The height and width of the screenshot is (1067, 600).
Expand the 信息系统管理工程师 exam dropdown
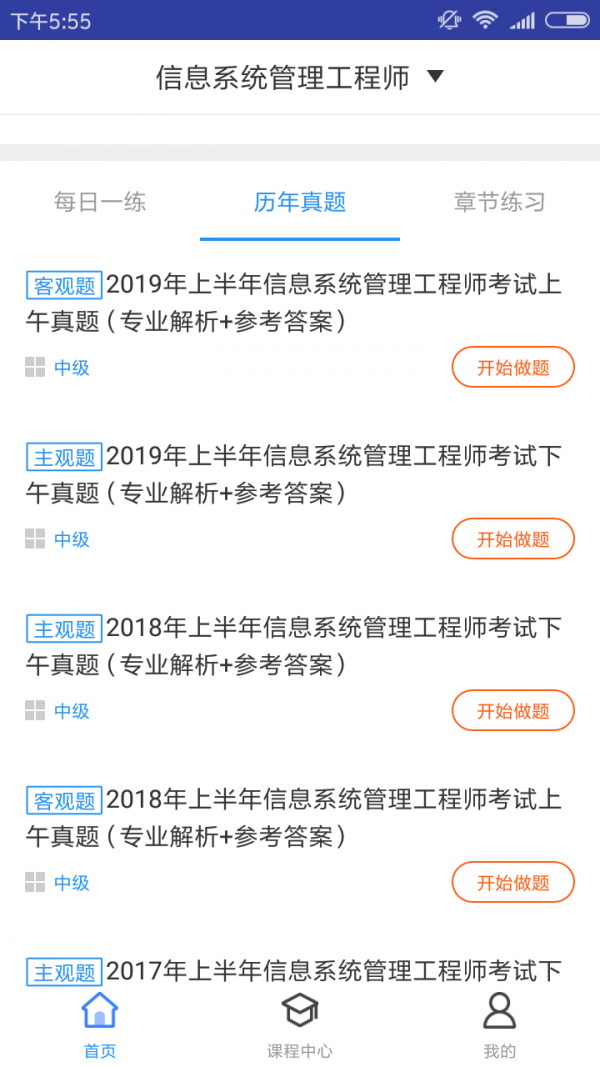click(x=299, y=77)
